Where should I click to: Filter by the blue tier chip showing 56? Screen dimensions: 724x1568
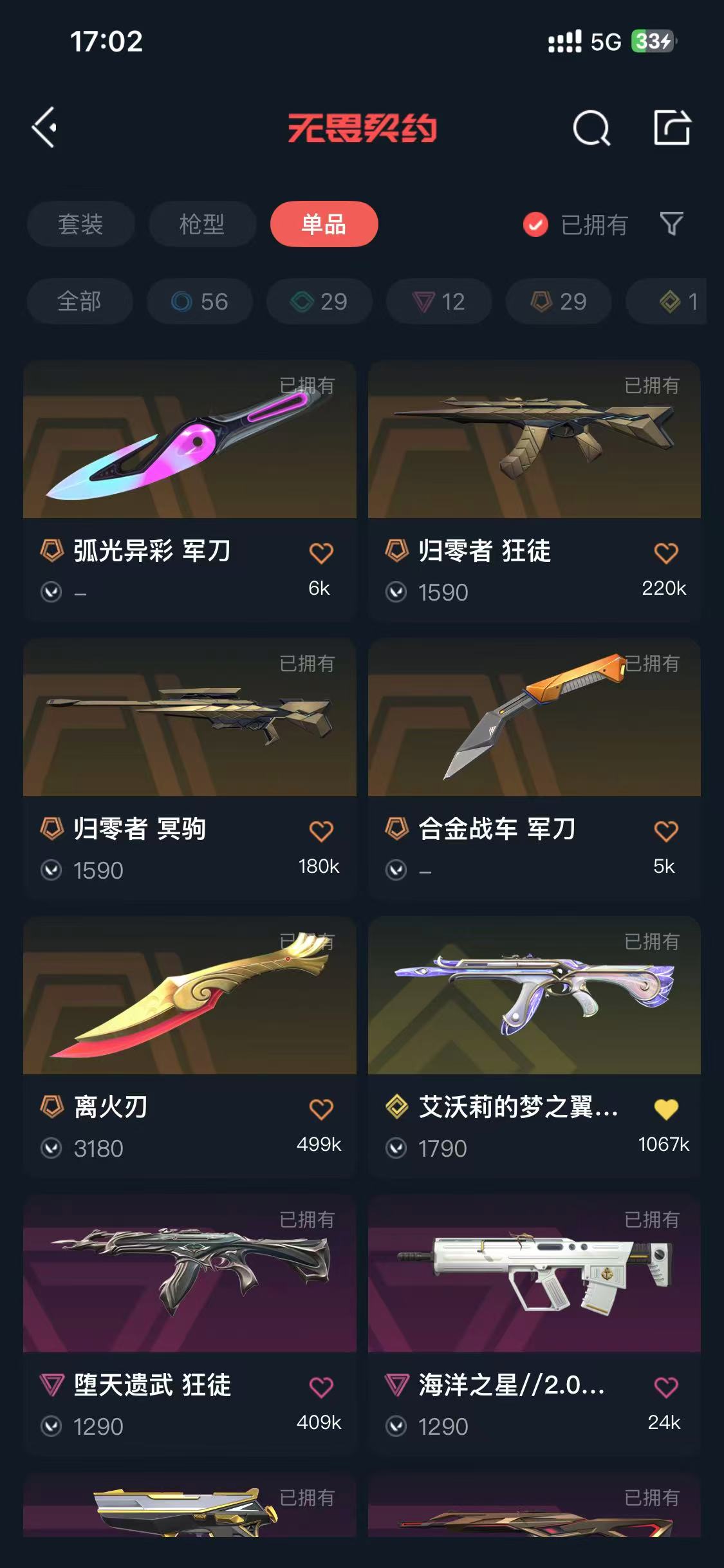(x=200, y=301)
